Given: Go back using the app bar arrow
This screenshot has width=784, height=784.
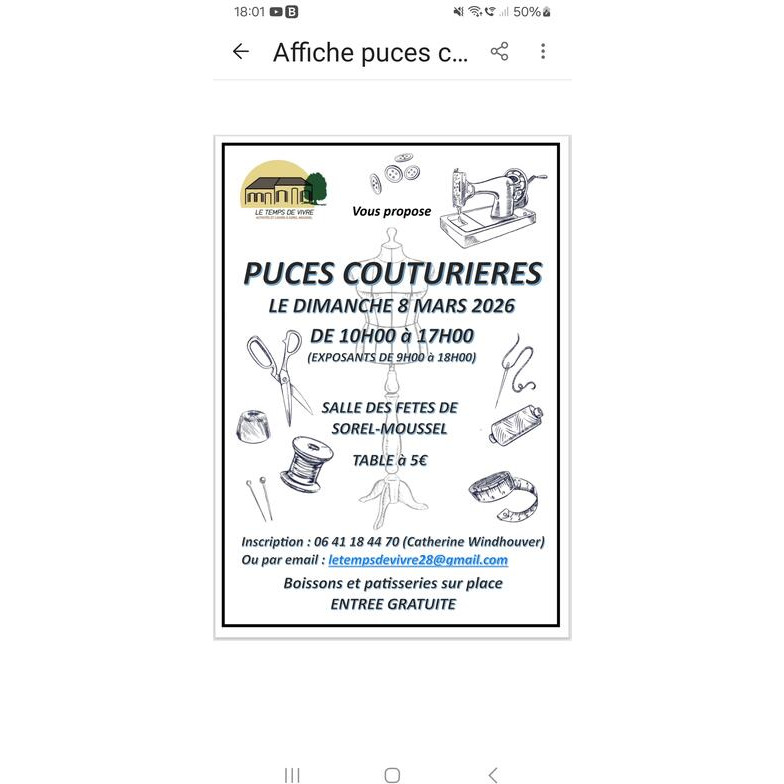Looking at the screenshot, I should [240, 52].
